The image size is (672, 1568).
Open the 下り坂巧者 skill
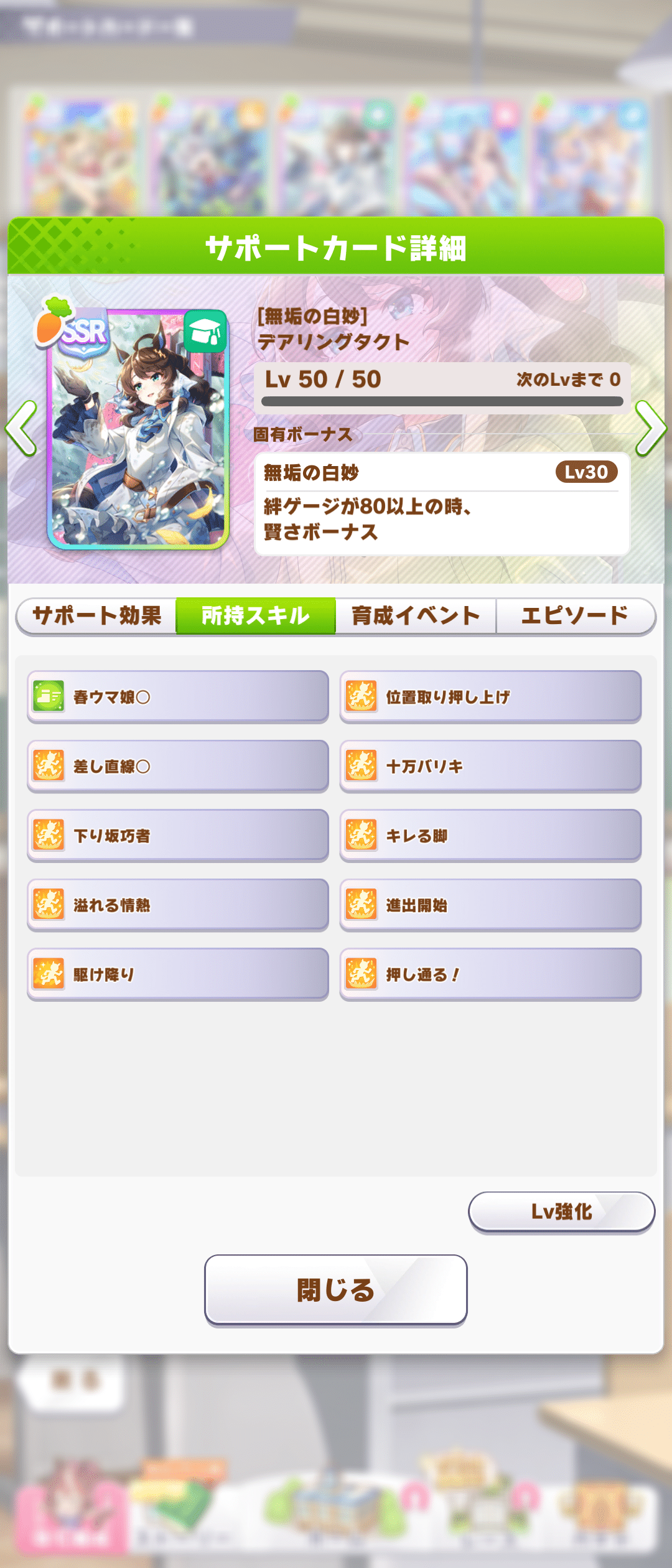click(178, 836)
